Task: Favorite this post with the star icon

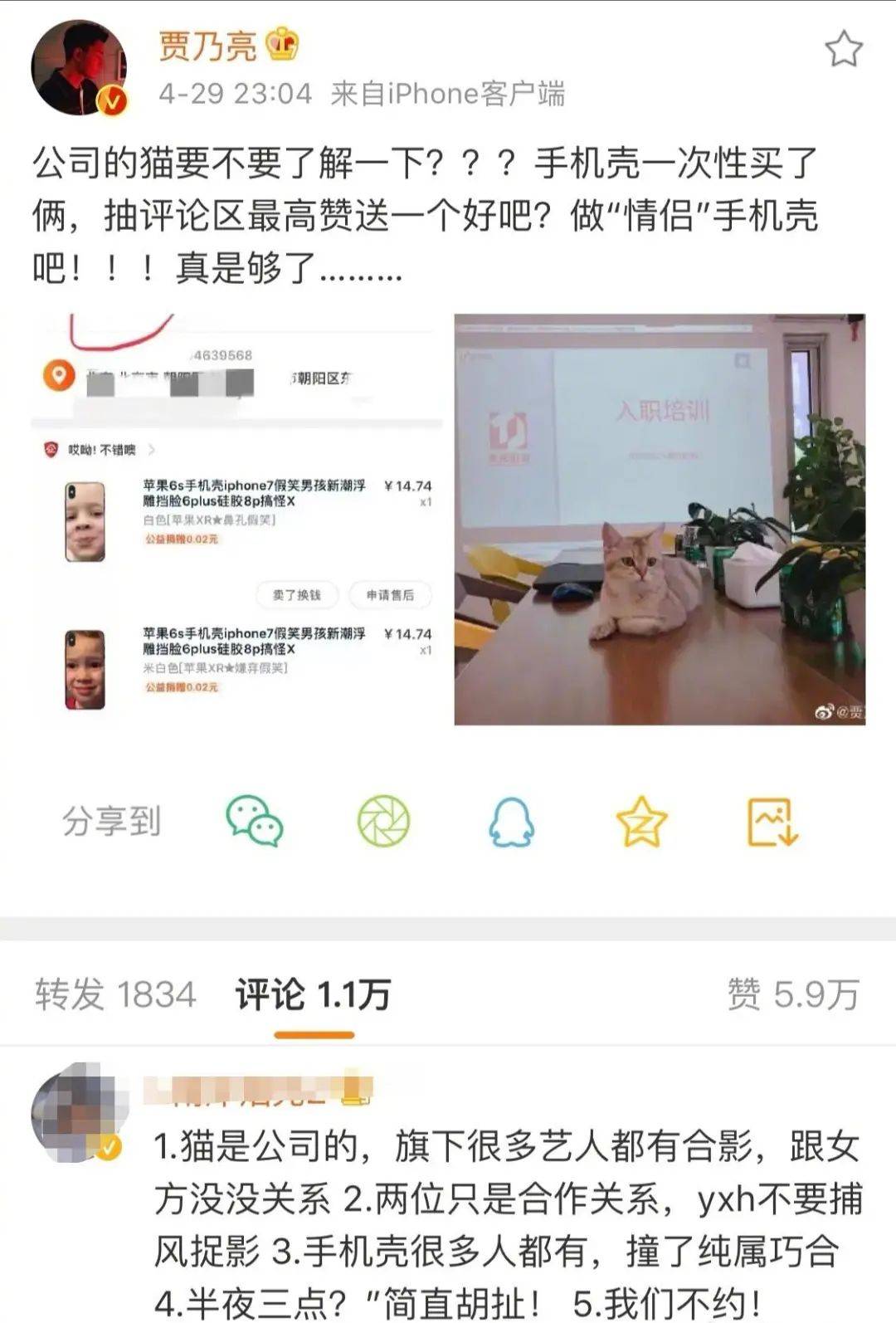Action: [x=843, y=49]
